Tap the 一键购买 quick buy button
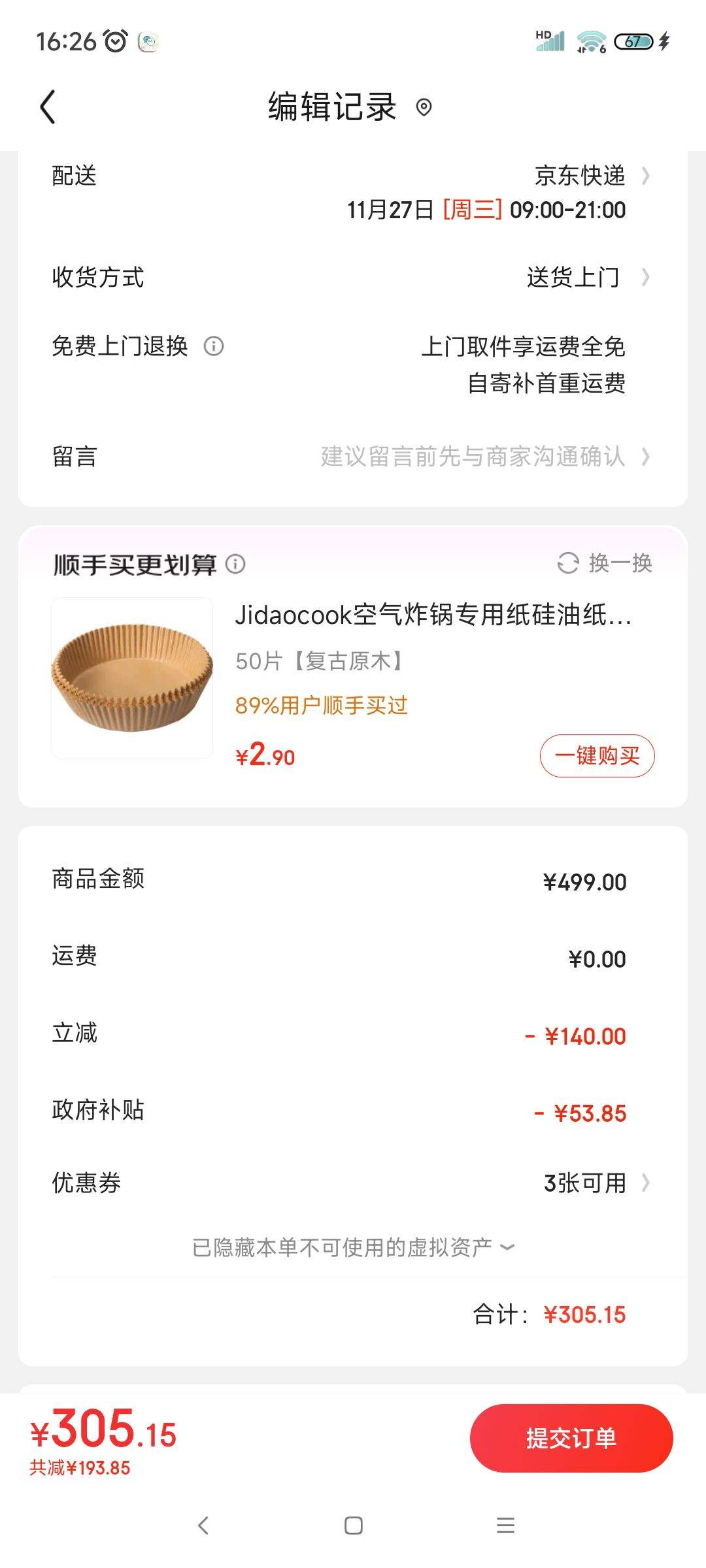The height and width of the screenshot is (1568, 706). pos(597,755)
